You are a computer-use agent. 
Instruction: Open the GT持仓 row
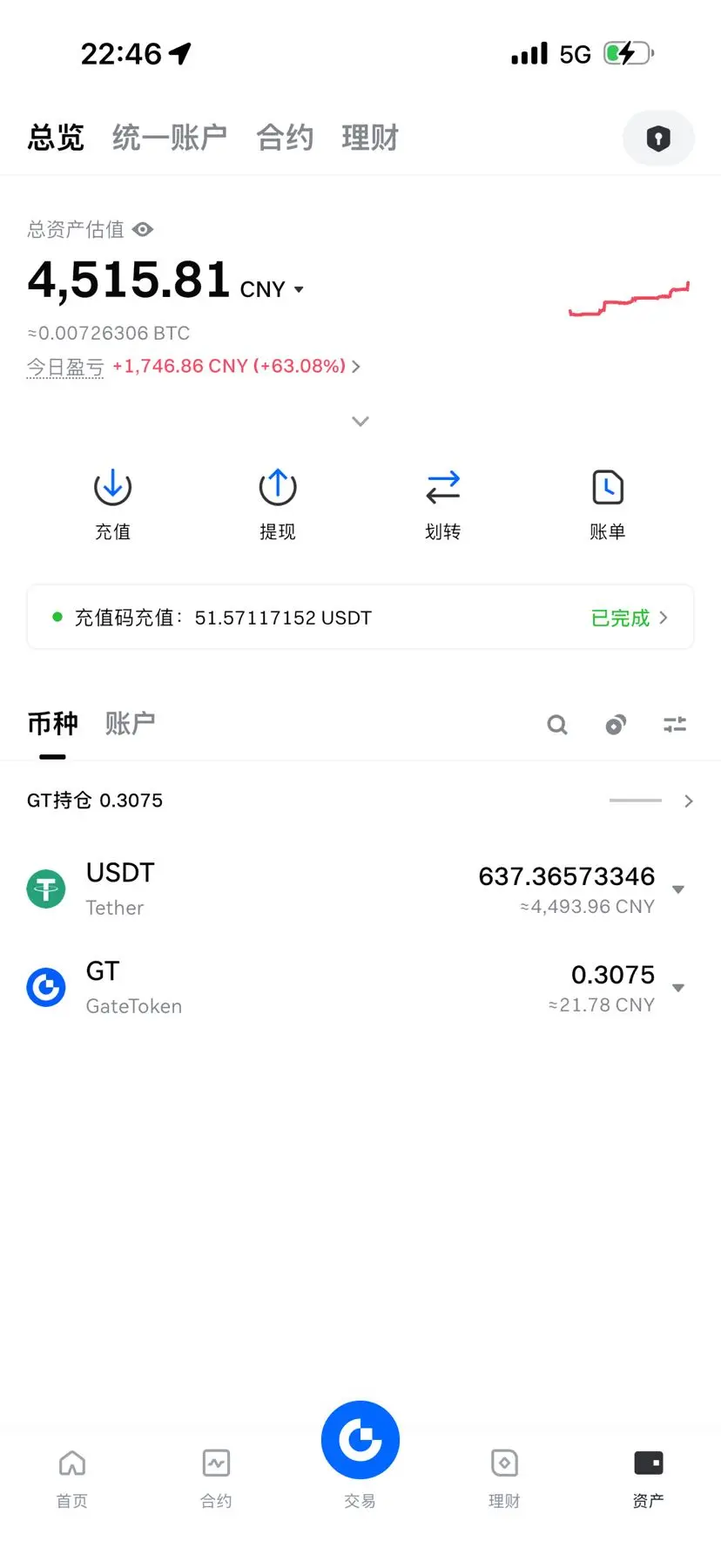(360, 801)
